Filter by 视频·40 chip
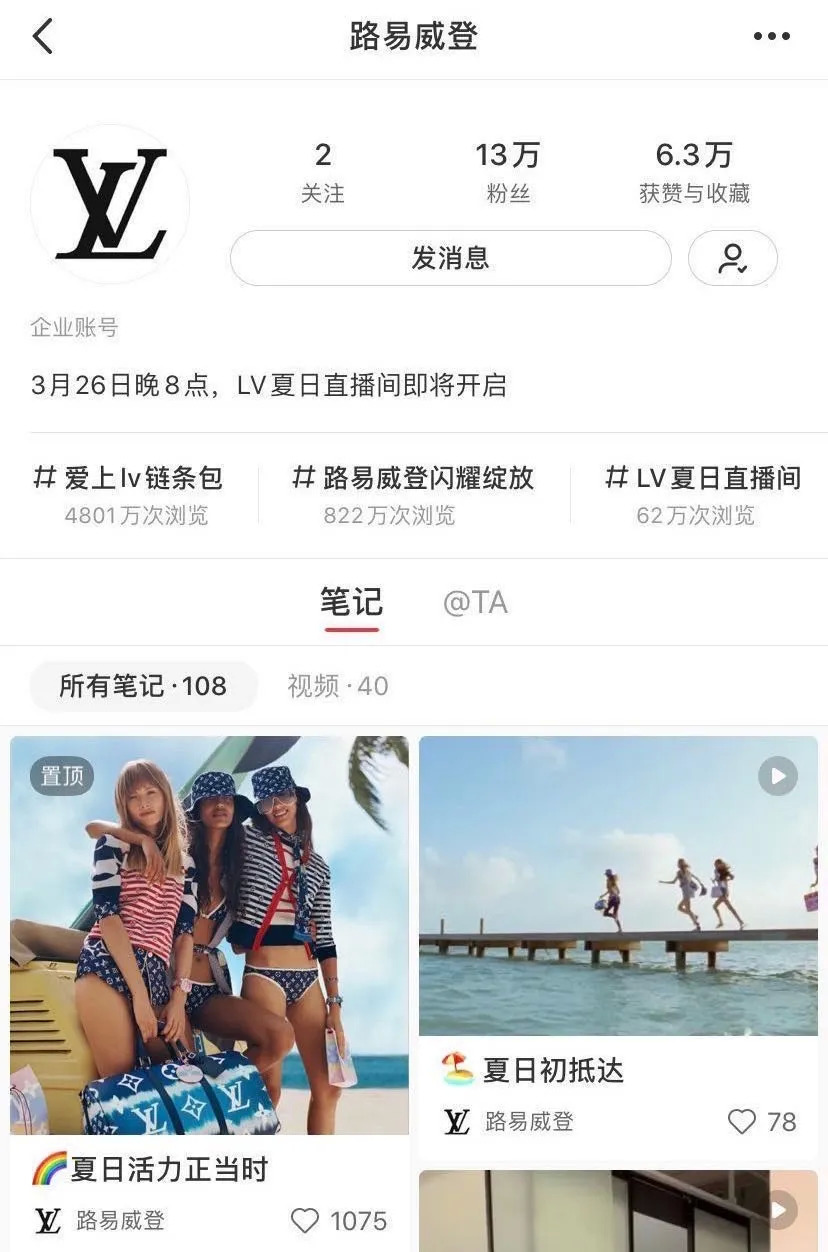The image size is (828, 1252). [x=338, y=686]
